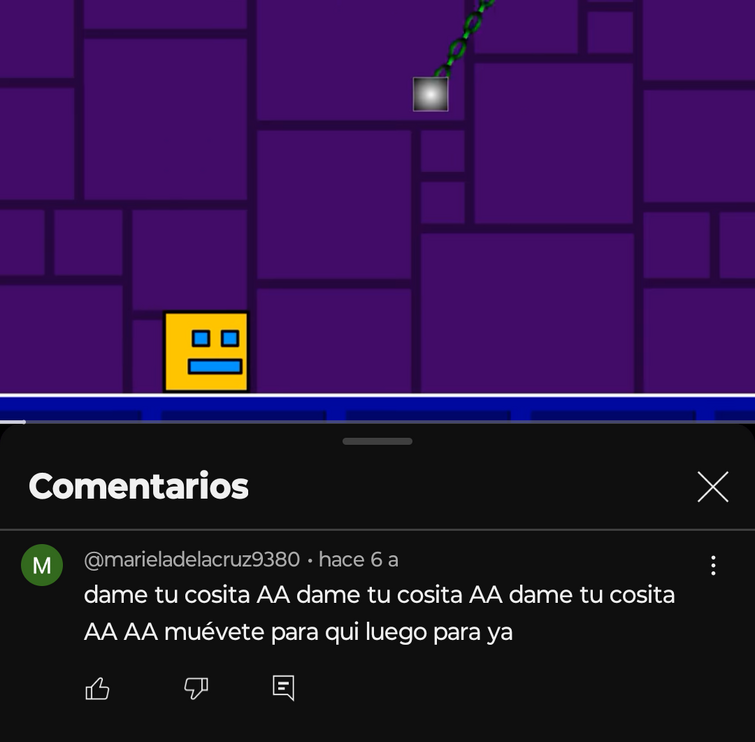This screenshot has height=742, width=755.
Task: Close the Comentarios panel
Action: (712, 487)
